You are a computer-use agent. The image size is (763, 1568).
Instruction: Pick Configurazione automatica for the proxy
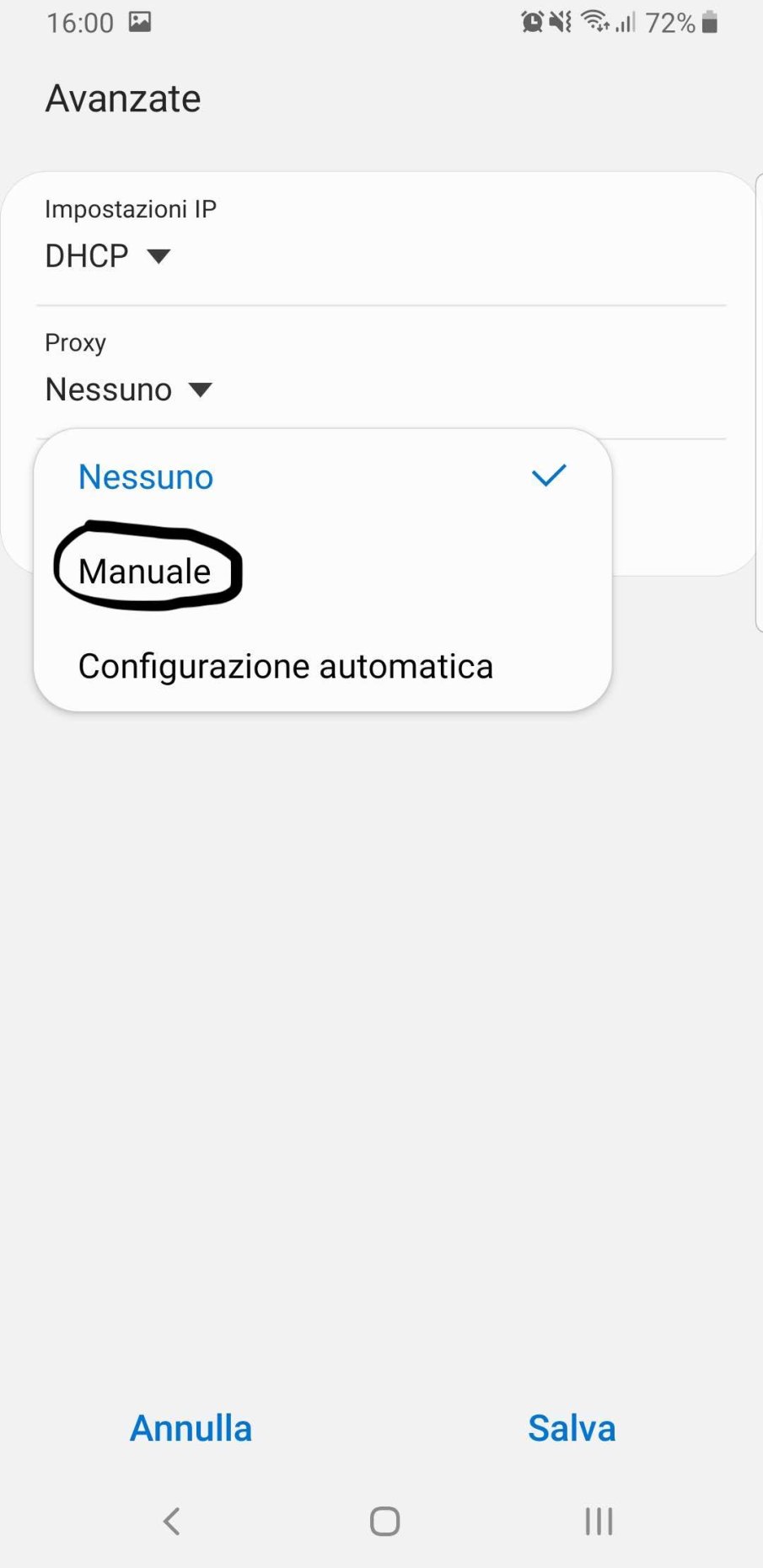[x=322, y=666]
